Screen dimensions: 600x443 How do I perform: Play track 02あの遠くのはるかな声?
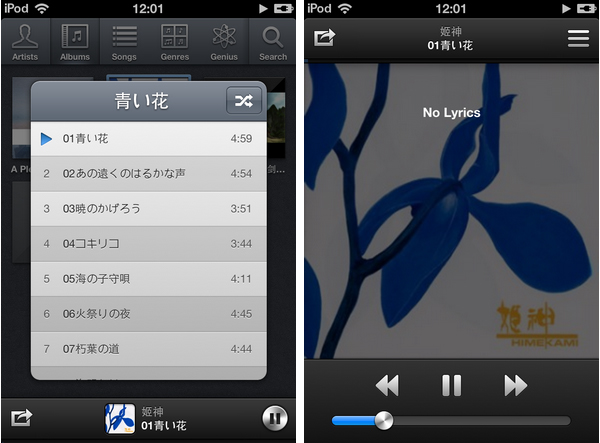[148, 173]
